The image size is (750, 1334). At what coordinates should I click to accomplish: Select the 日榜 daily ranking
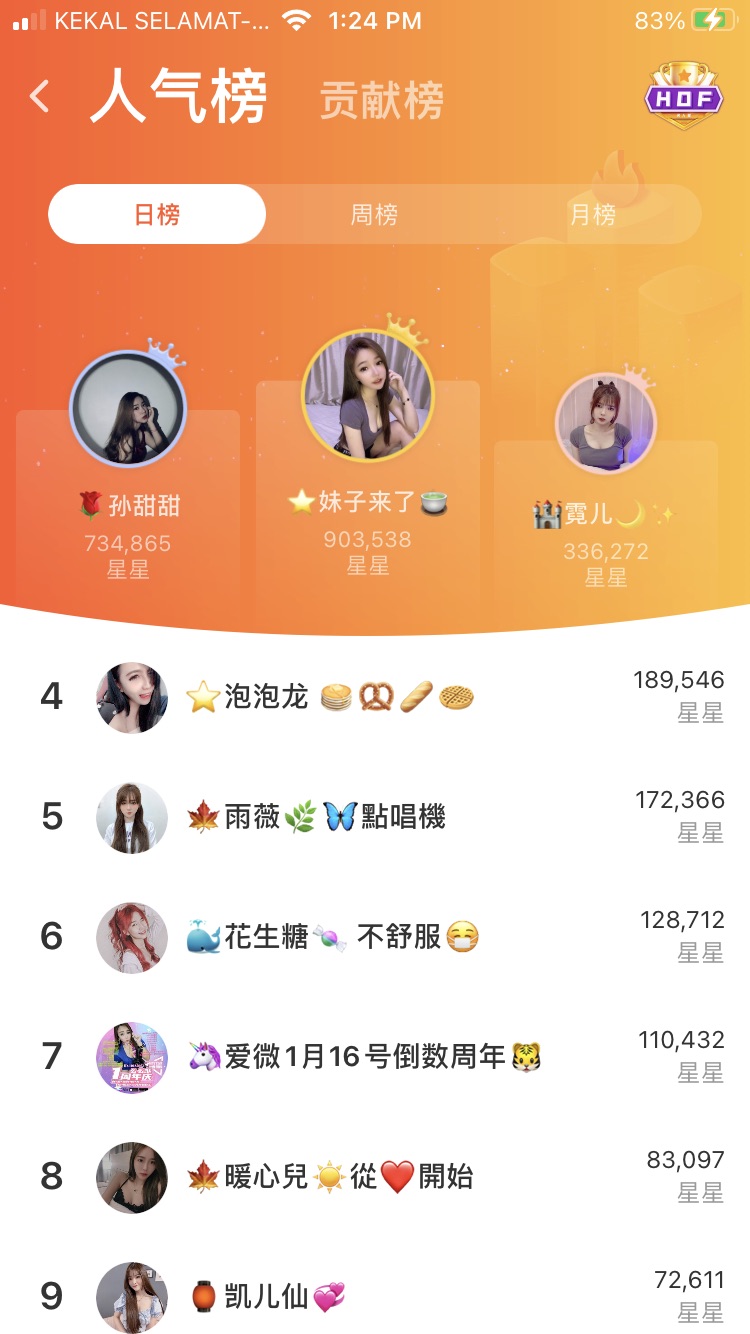(157, 215)
